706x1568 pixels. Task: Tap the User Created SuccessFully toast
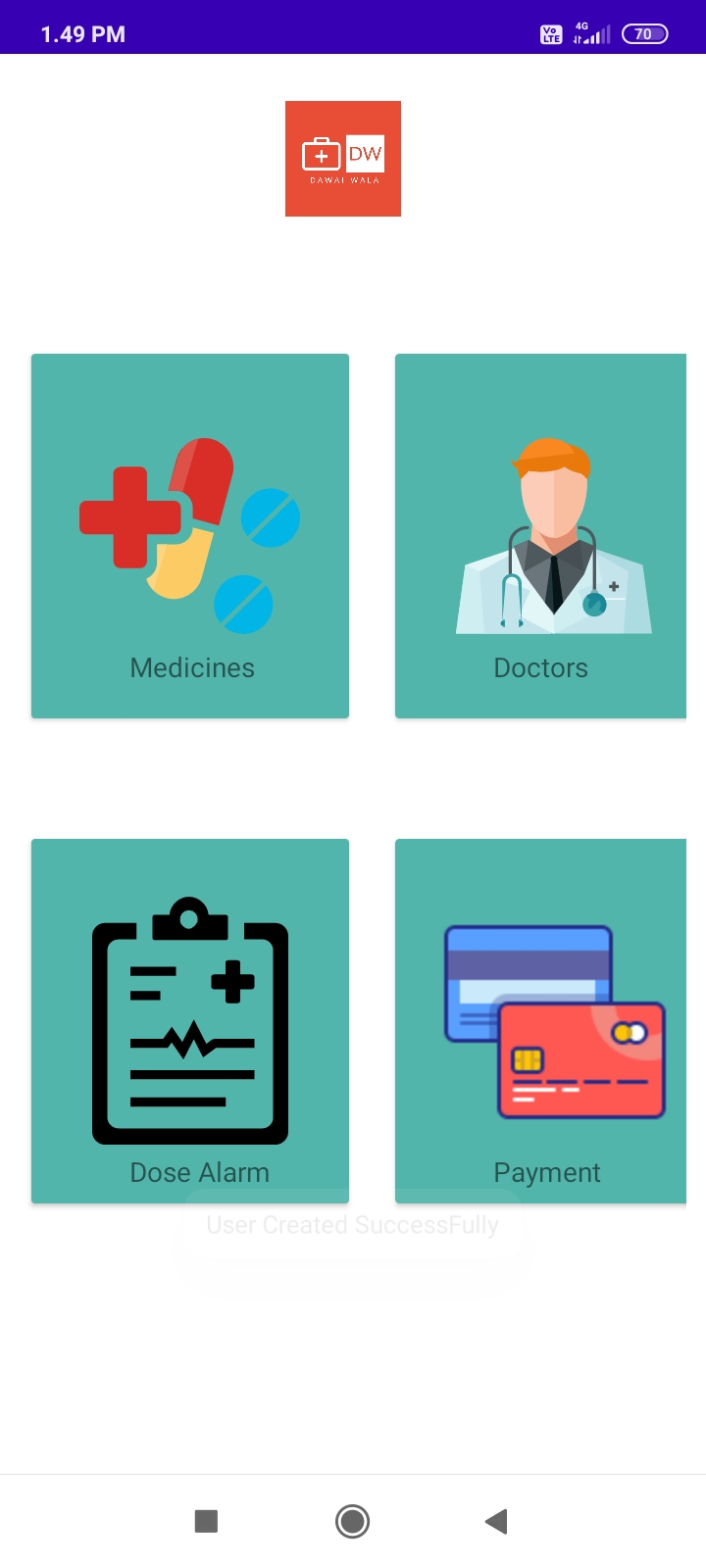(352, 1224)
